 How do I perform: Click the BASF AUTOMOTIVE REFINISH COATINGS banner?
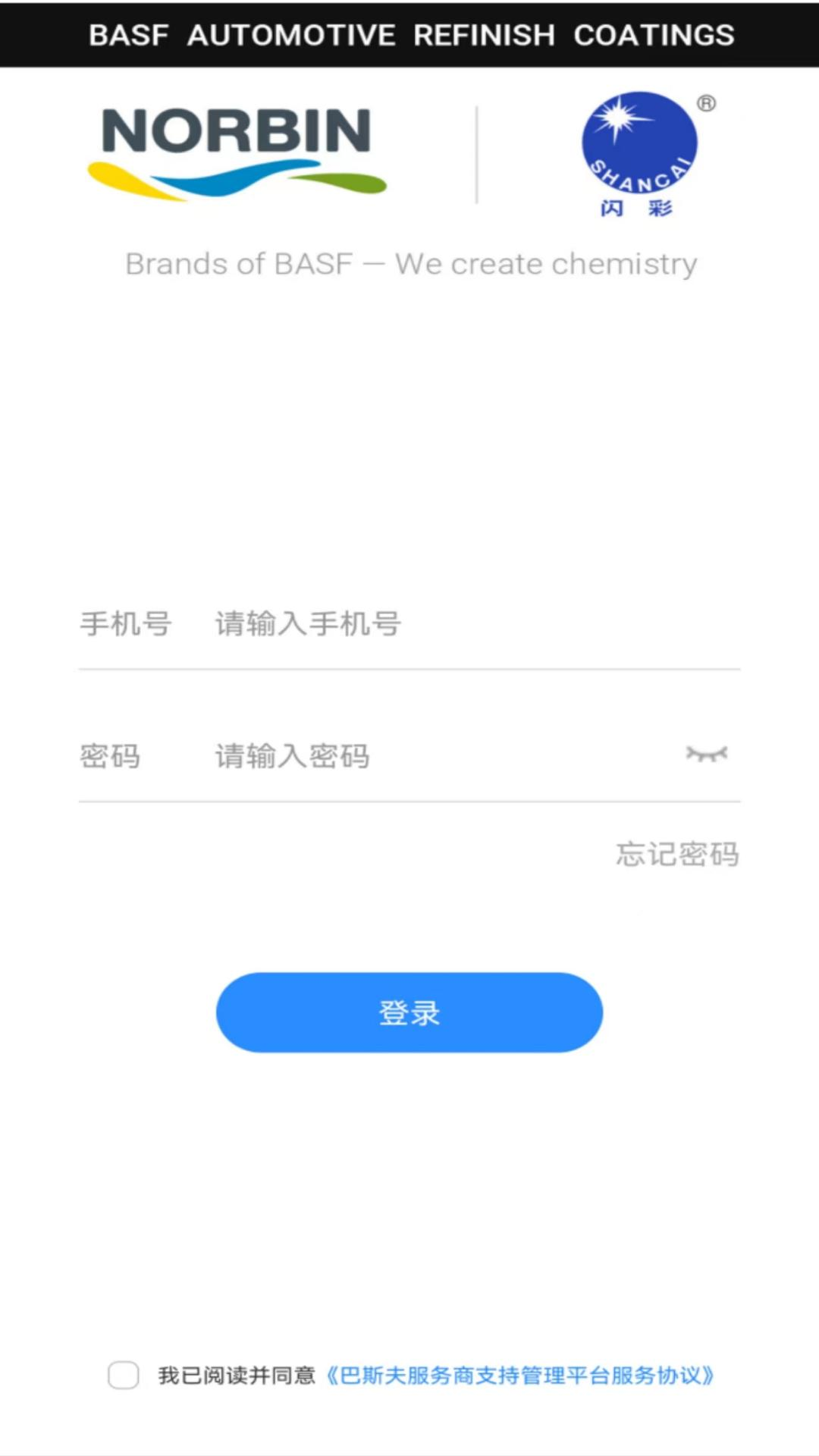[409, 35]
